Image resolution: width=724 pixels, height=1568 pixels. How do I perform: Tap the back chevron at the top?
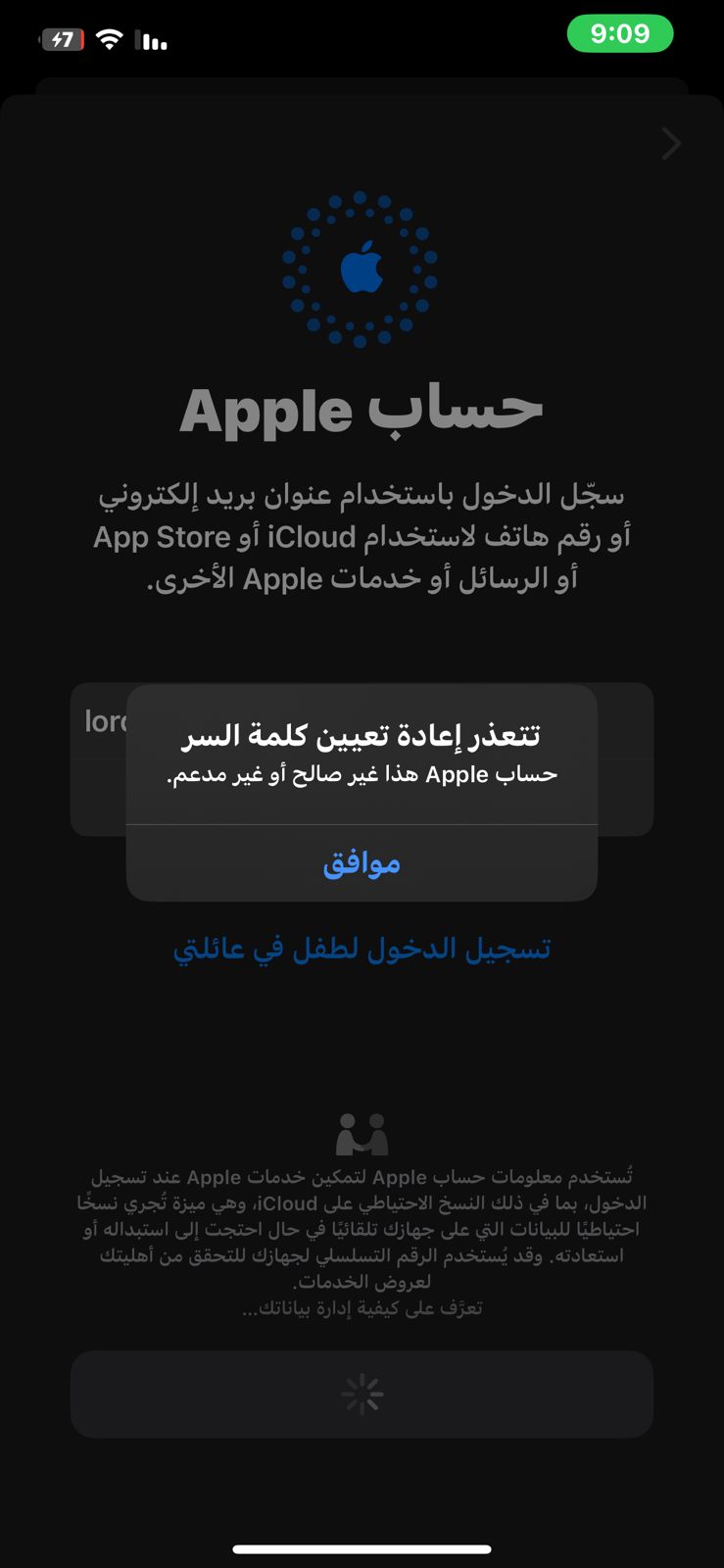click(671, 144)
